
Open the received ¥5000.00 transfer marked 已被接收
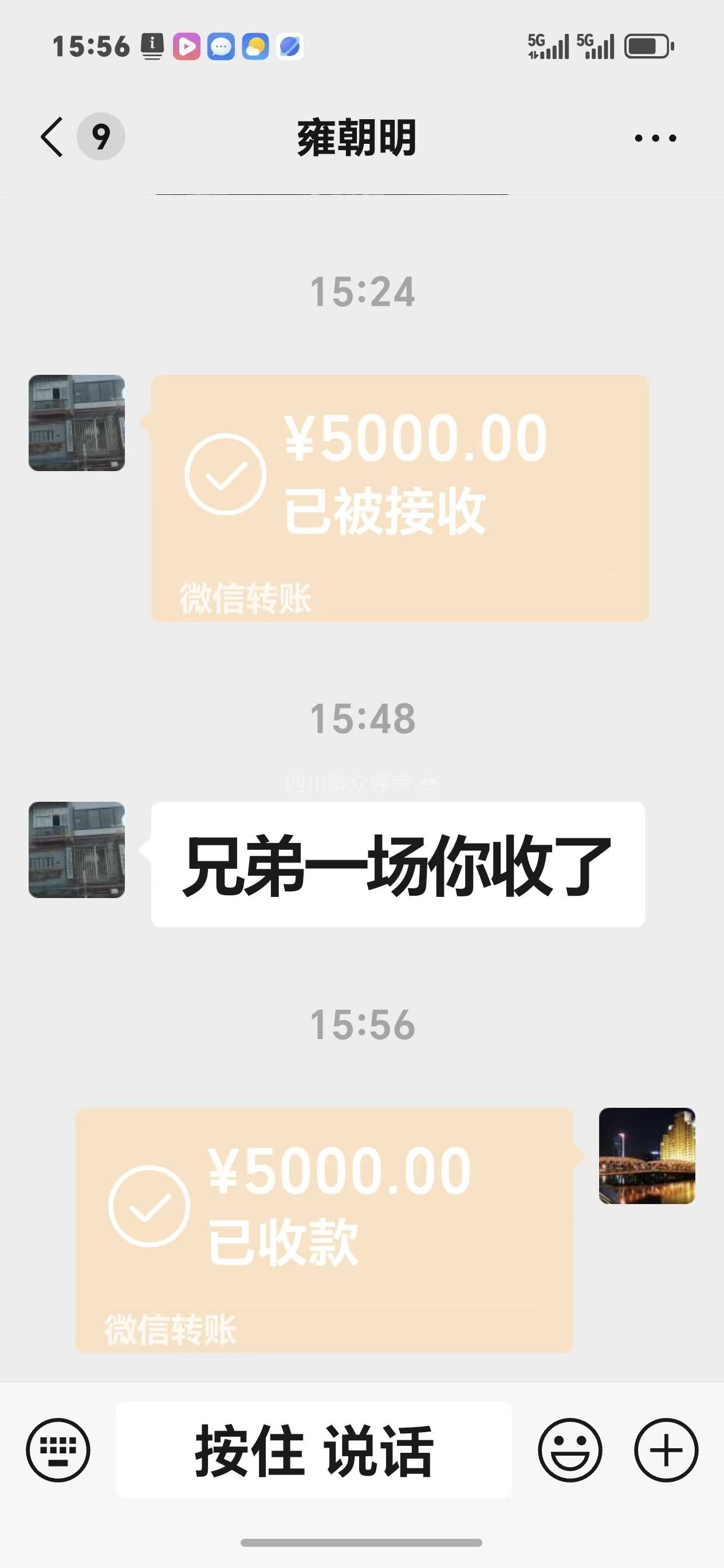click(x=400, y=497)
